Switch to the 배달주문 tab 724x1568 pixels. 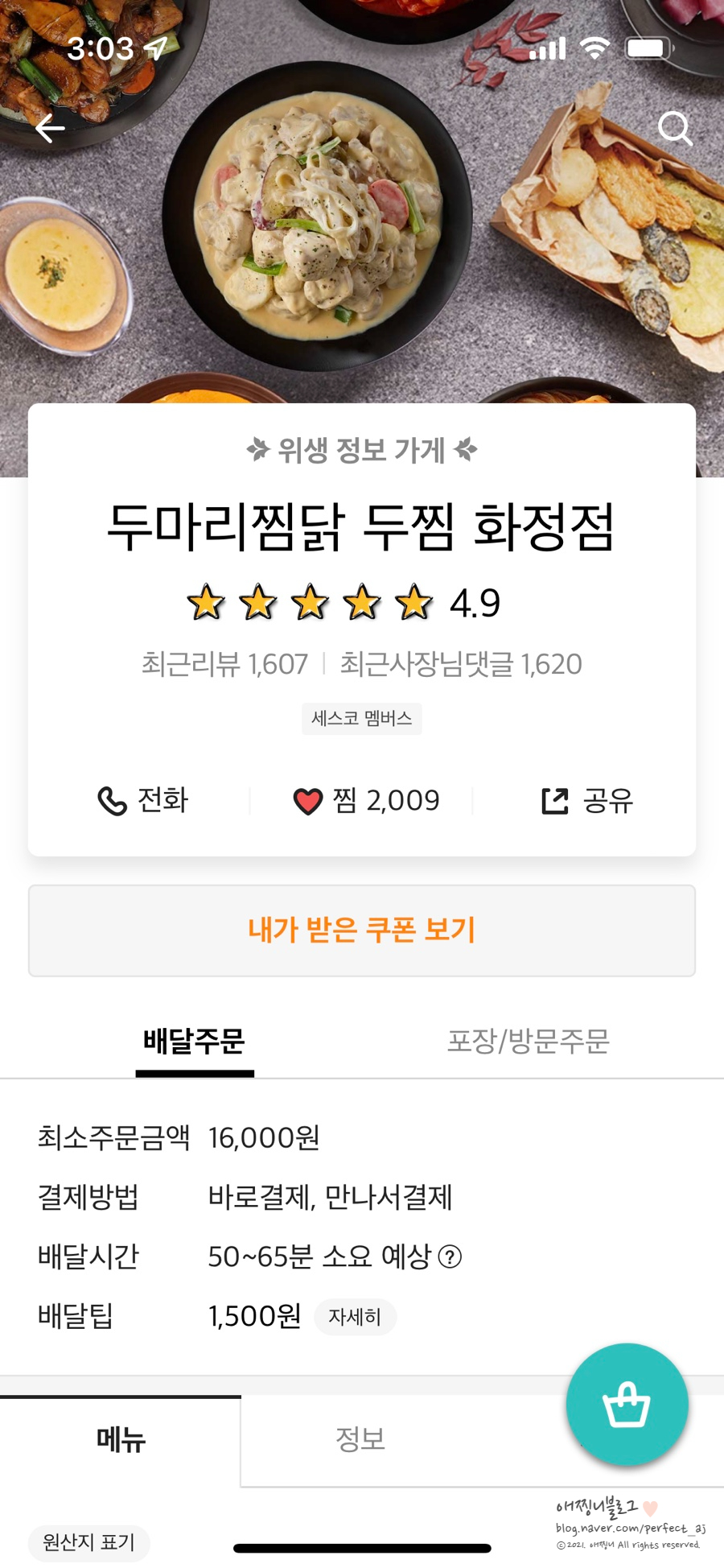tap(194, 1042)
